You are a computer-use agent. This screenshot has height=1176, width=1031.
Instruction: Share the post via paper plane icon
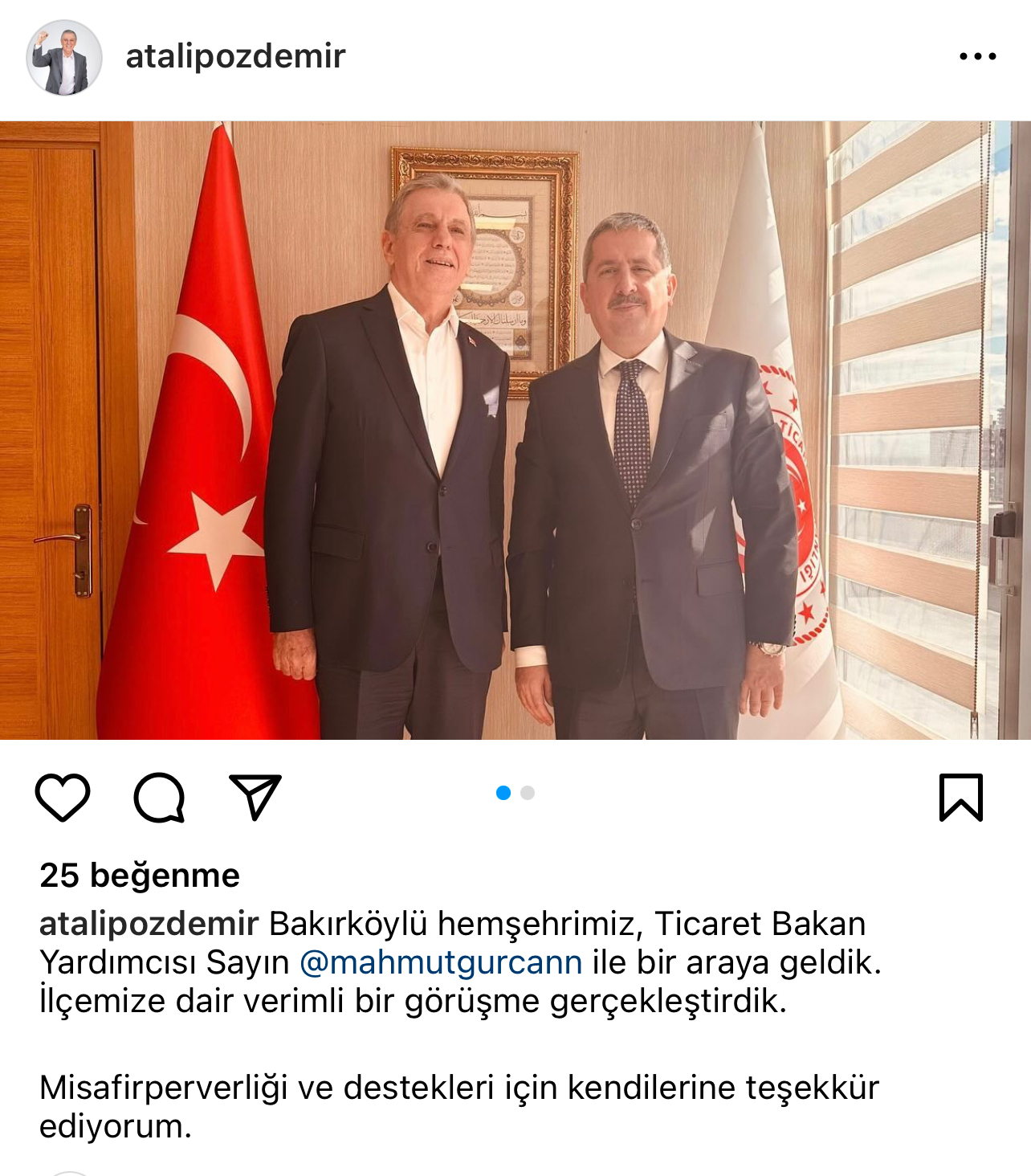(255, 797)
